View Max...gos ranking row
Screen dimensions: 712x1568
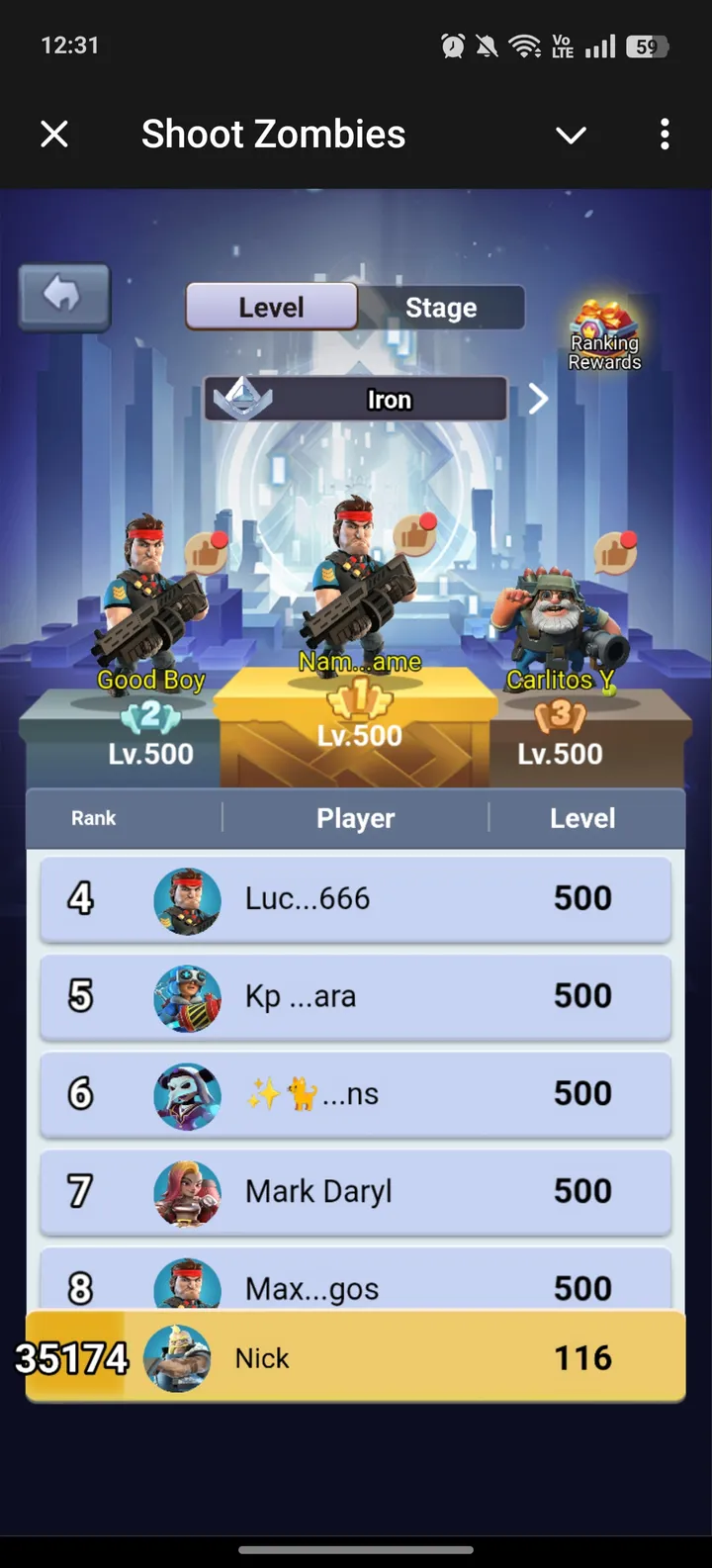pyautogui.click(x=355, y=1283)
